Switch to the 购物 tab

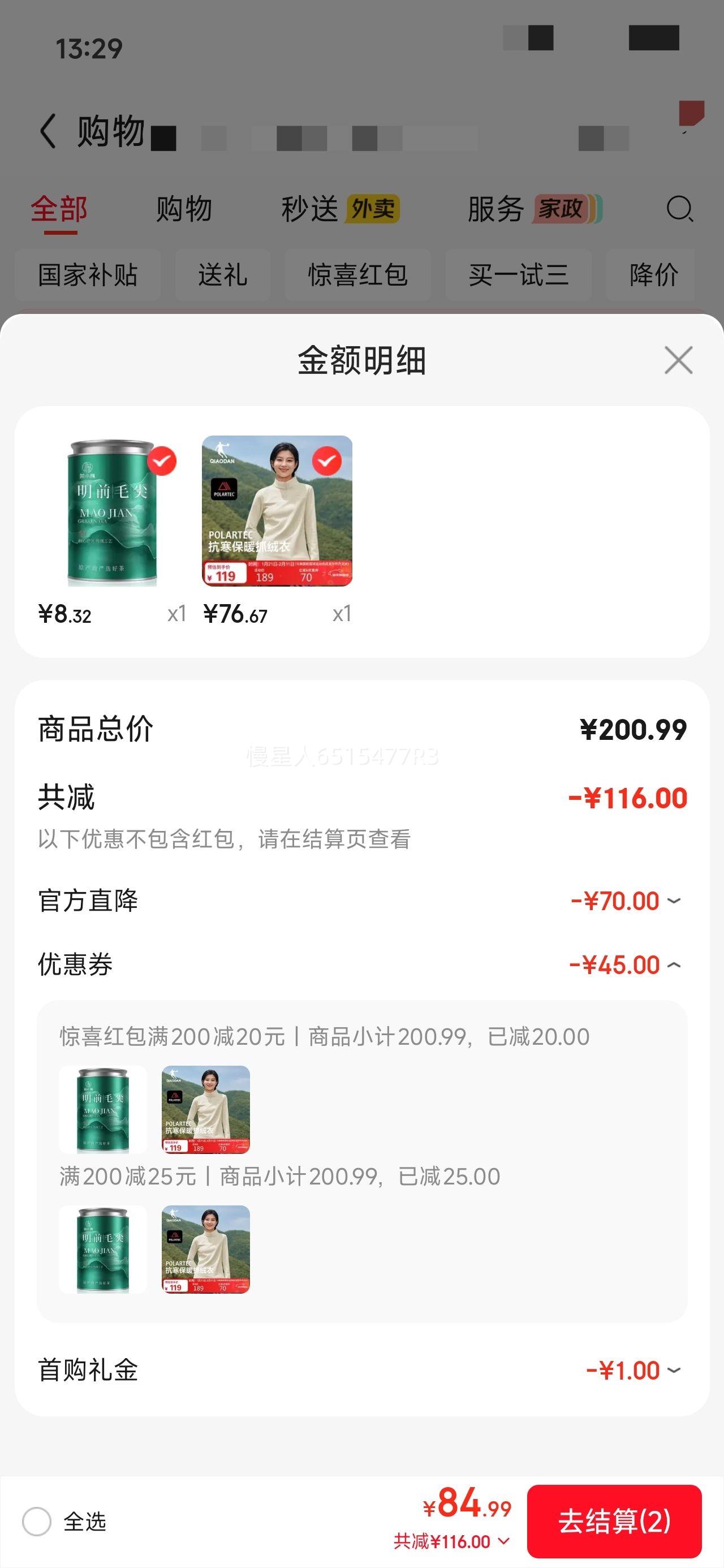(x=184, y=209)
